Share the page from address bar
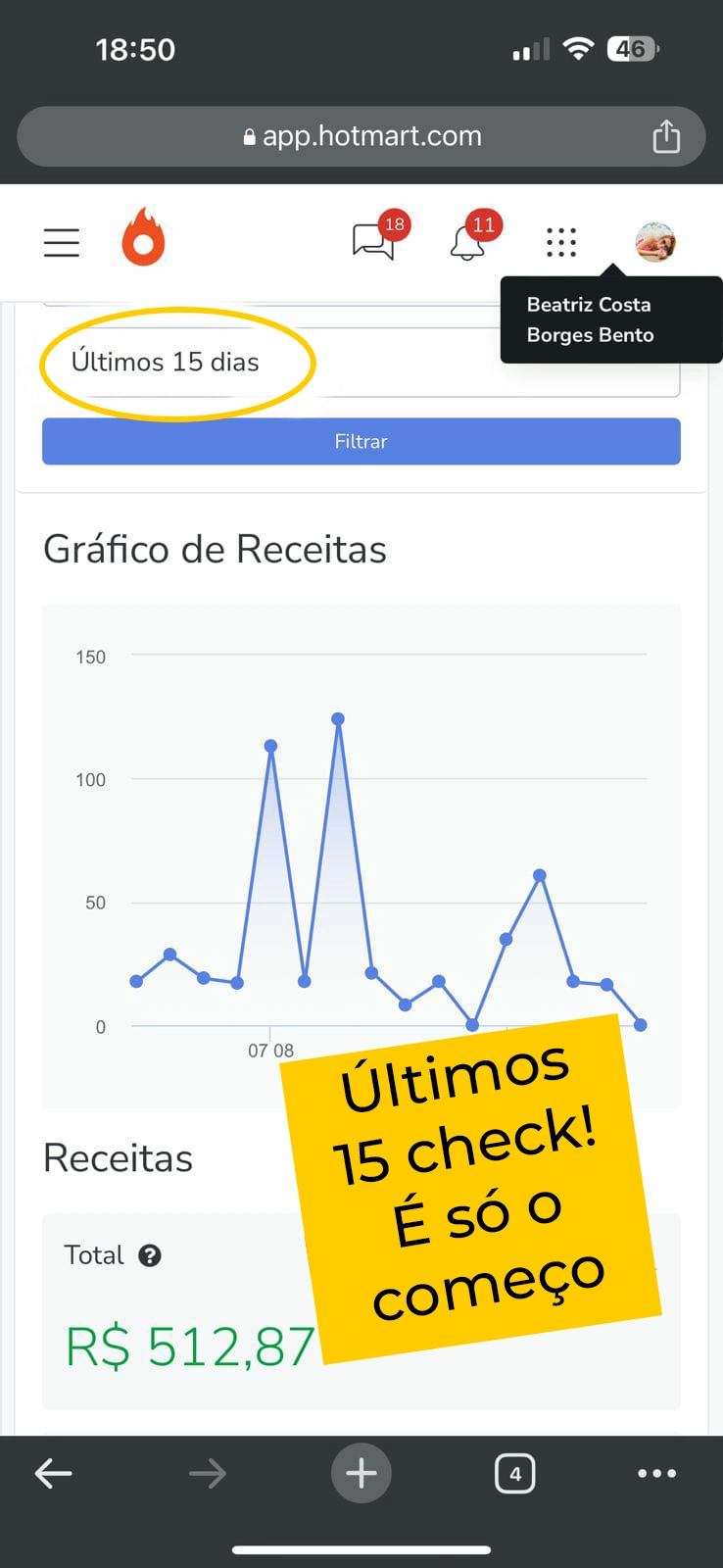 click(x=666, y=136)
